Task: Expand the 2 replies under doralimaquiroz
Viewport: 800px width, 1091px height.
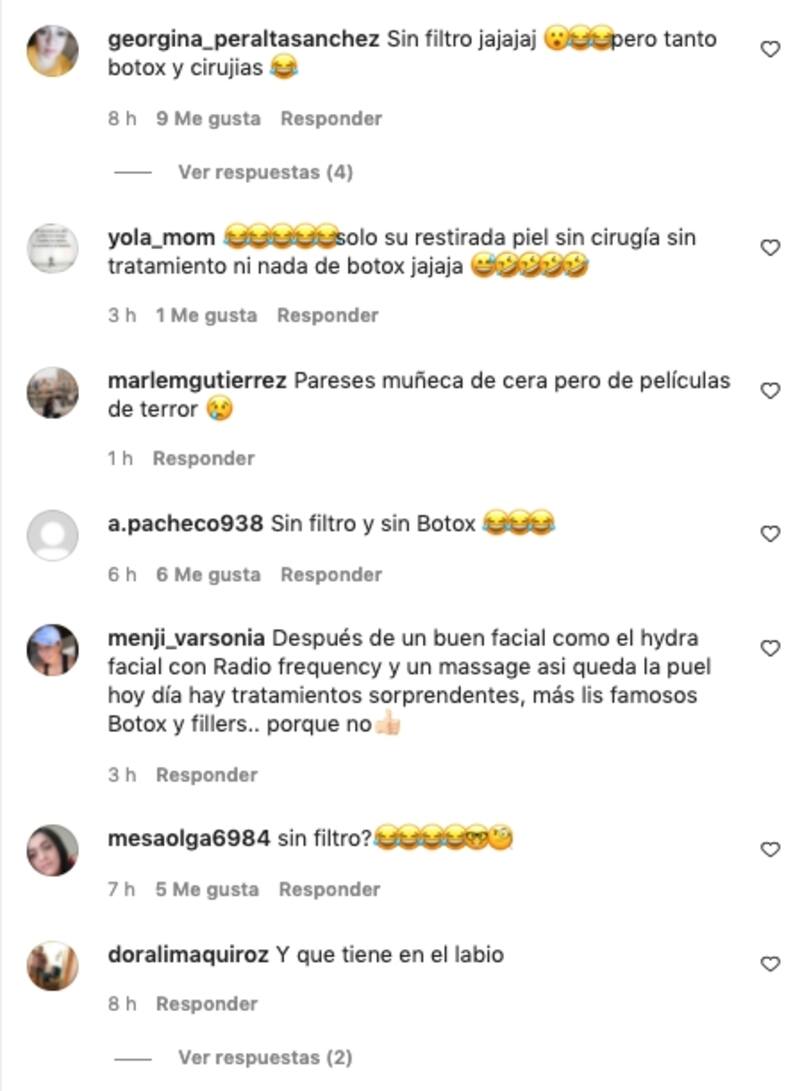Action: pos(265,1057)
